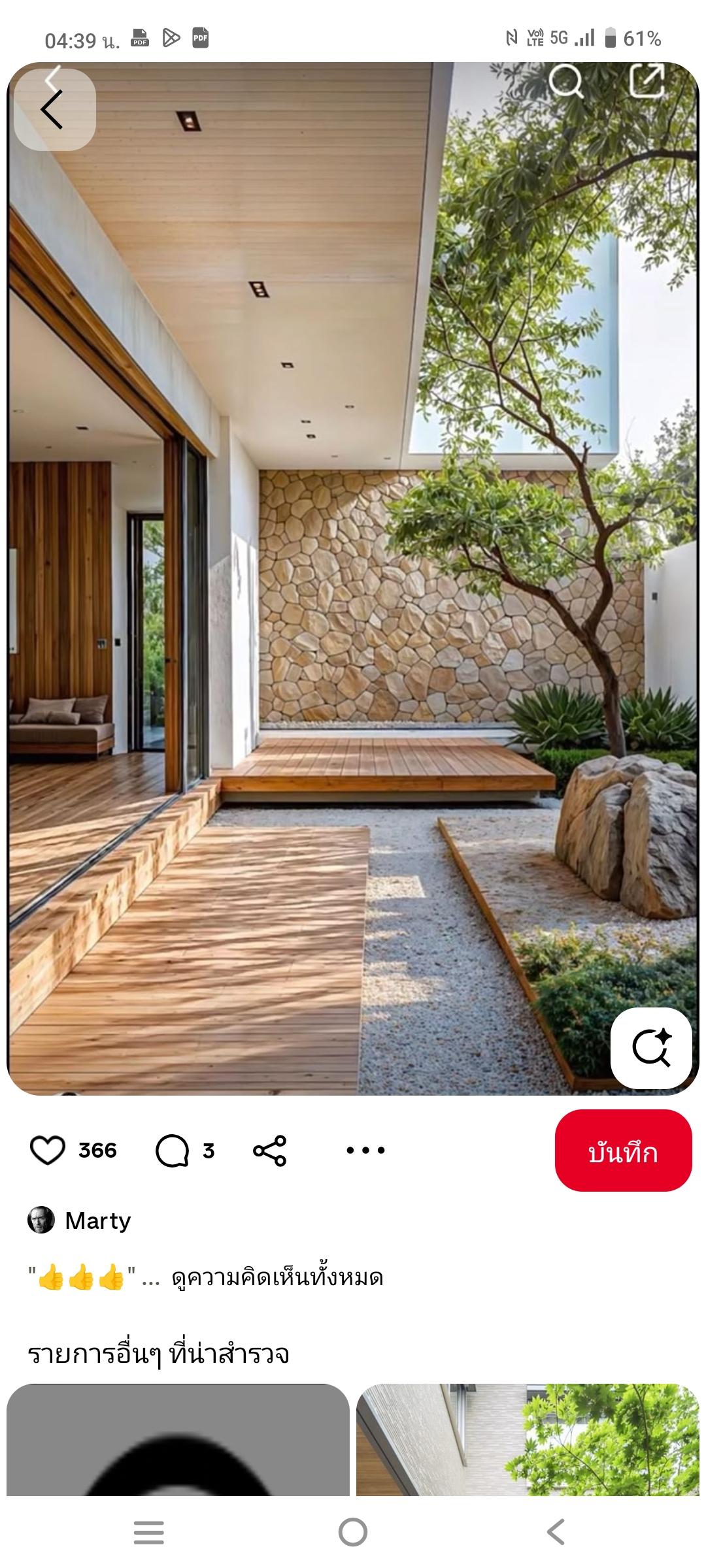Image resolution: width=706 pixels, height=1568 pixels.
Task: Go back using the top-left arrow
Action: point(54,109)
